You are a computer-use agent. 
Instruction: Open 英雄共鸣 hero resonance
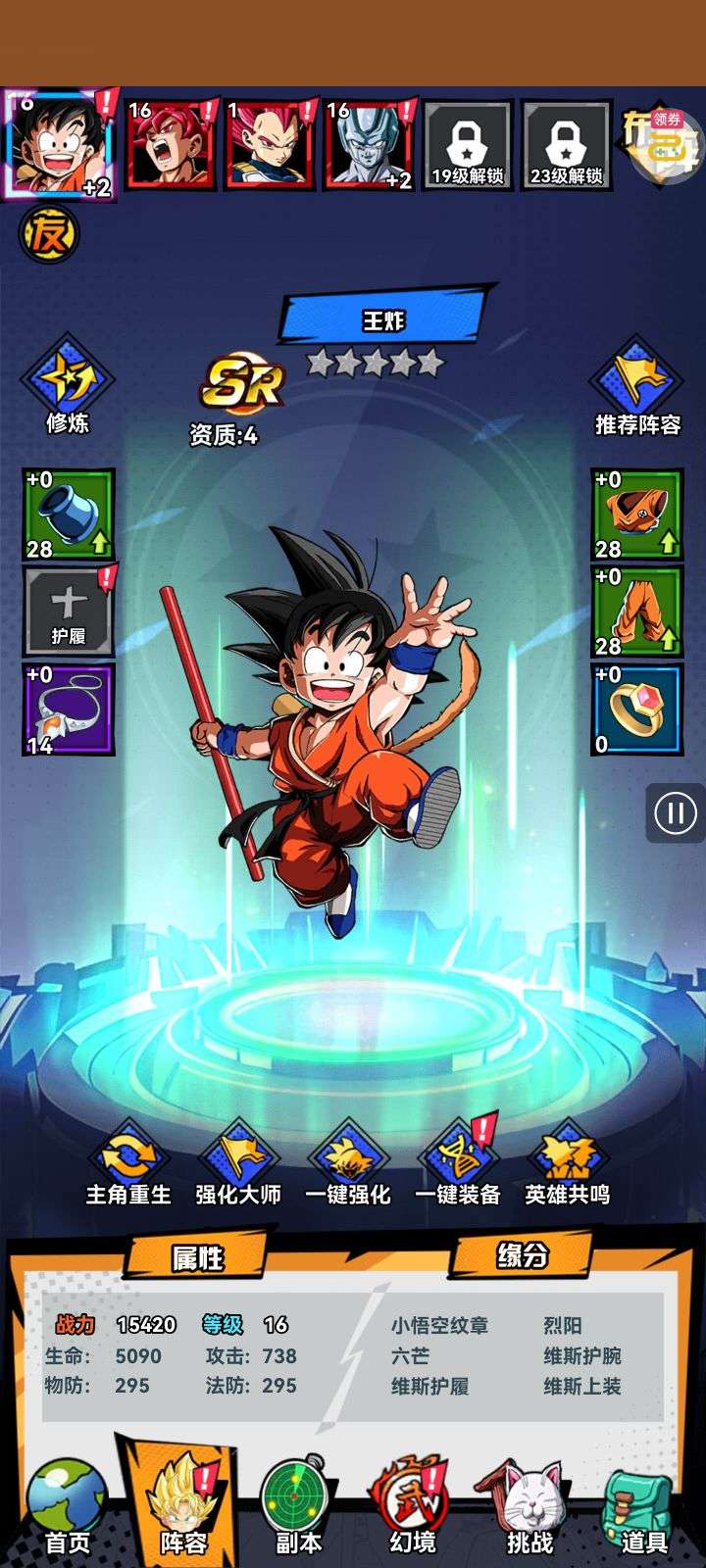[x=567, y=1166]
